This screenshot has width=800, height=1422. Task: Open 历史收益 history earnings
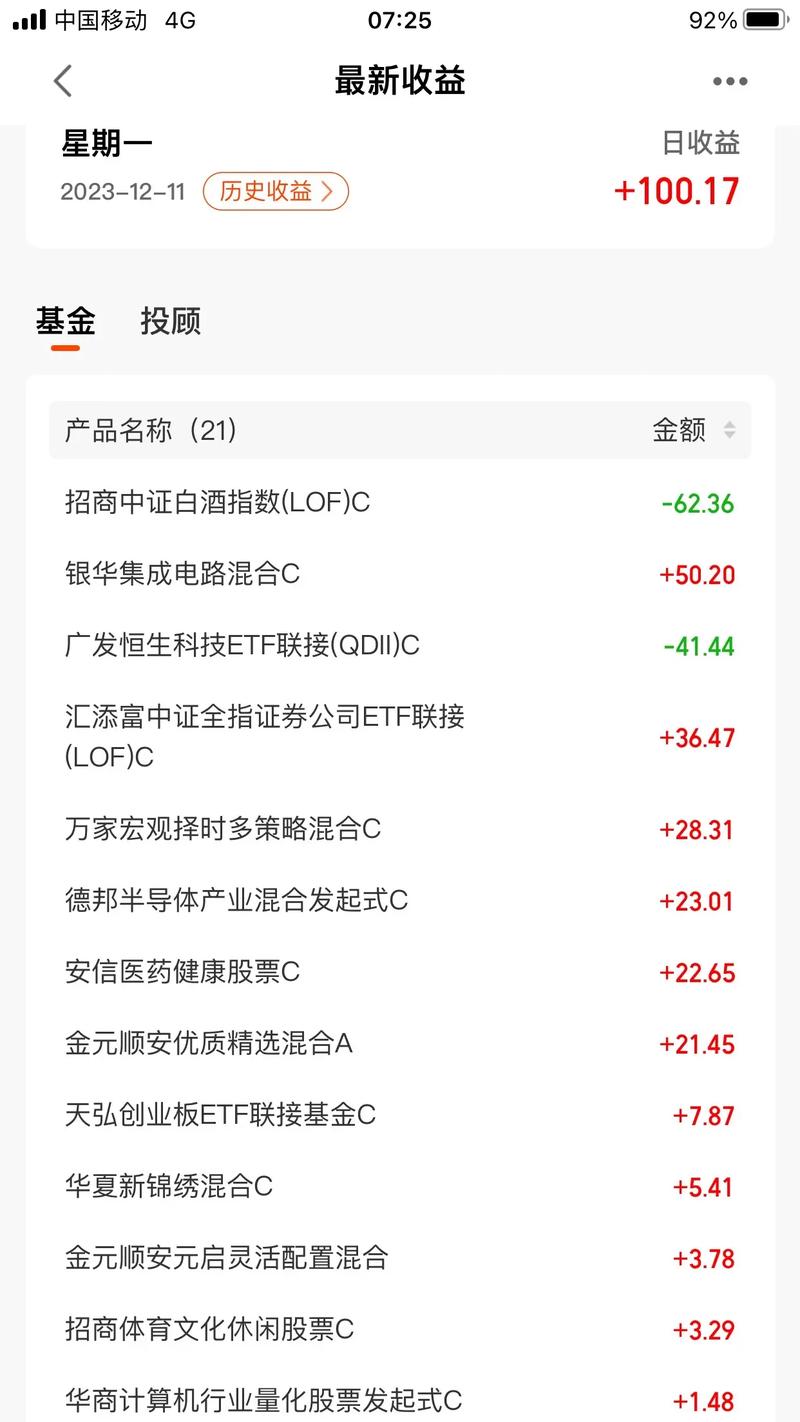point(276,191)
